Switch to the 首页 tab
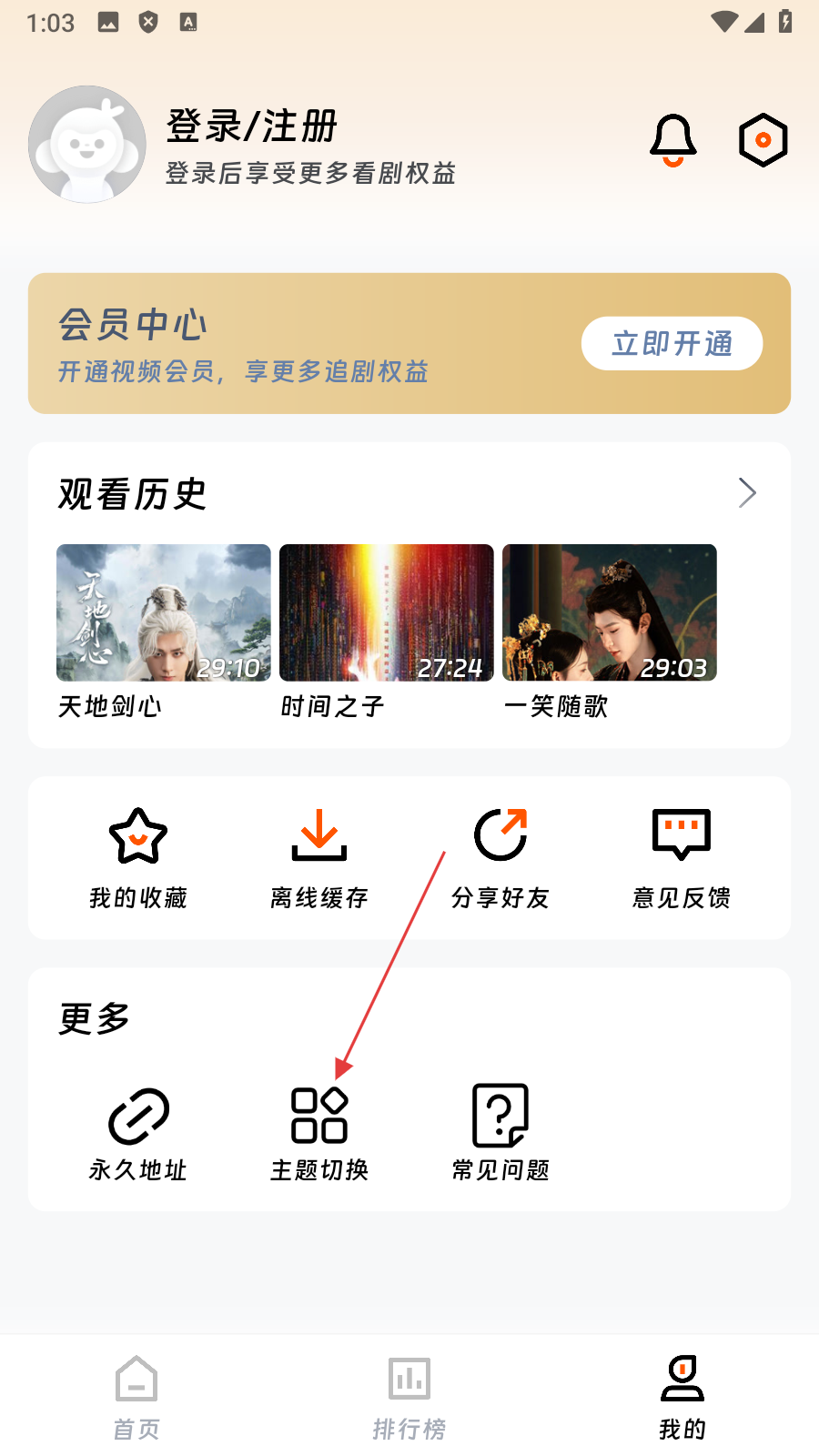The width and height of the screenshot is (819, 1456). (x=136, y=1397)
